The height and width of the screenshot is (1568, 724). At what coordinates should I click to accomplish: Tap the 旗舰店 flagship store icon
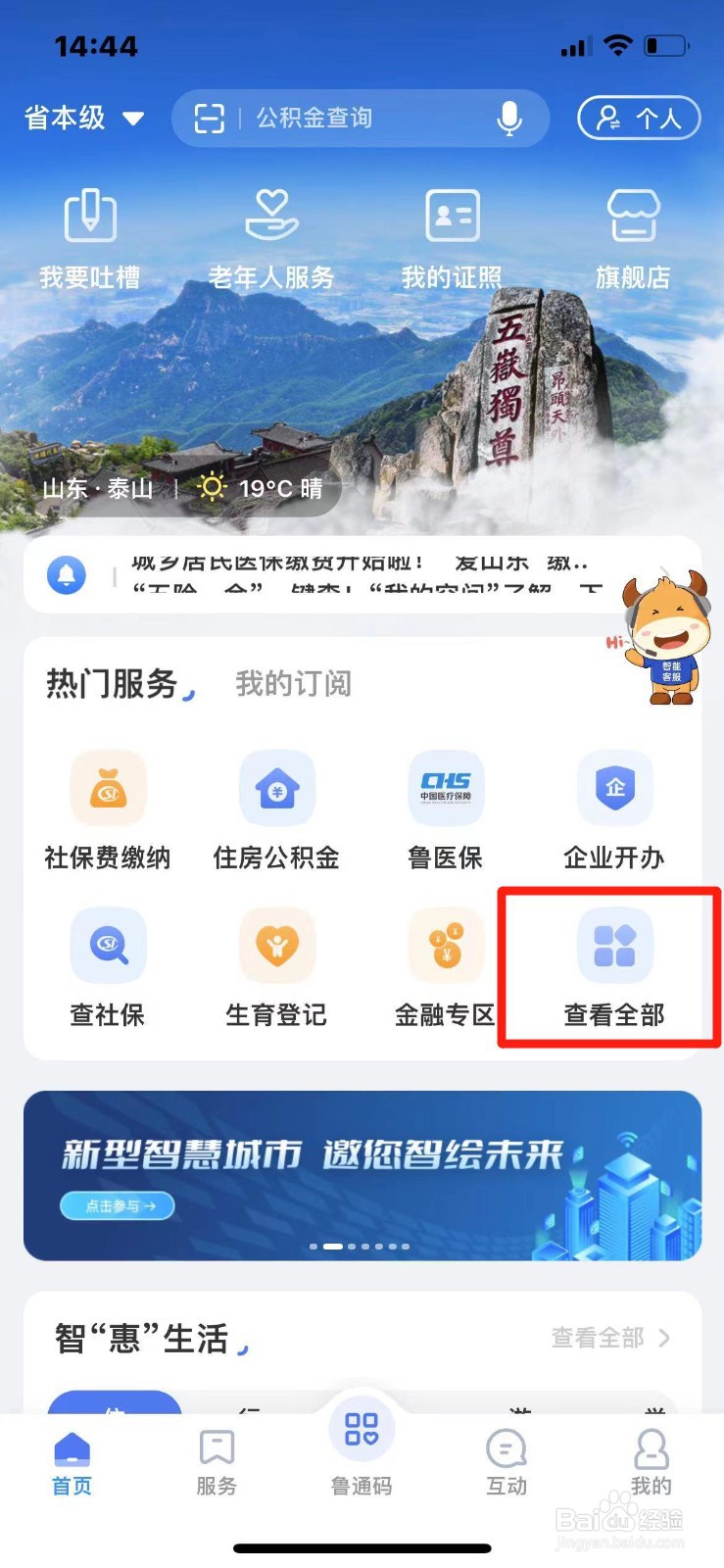(x=632, y=235)
